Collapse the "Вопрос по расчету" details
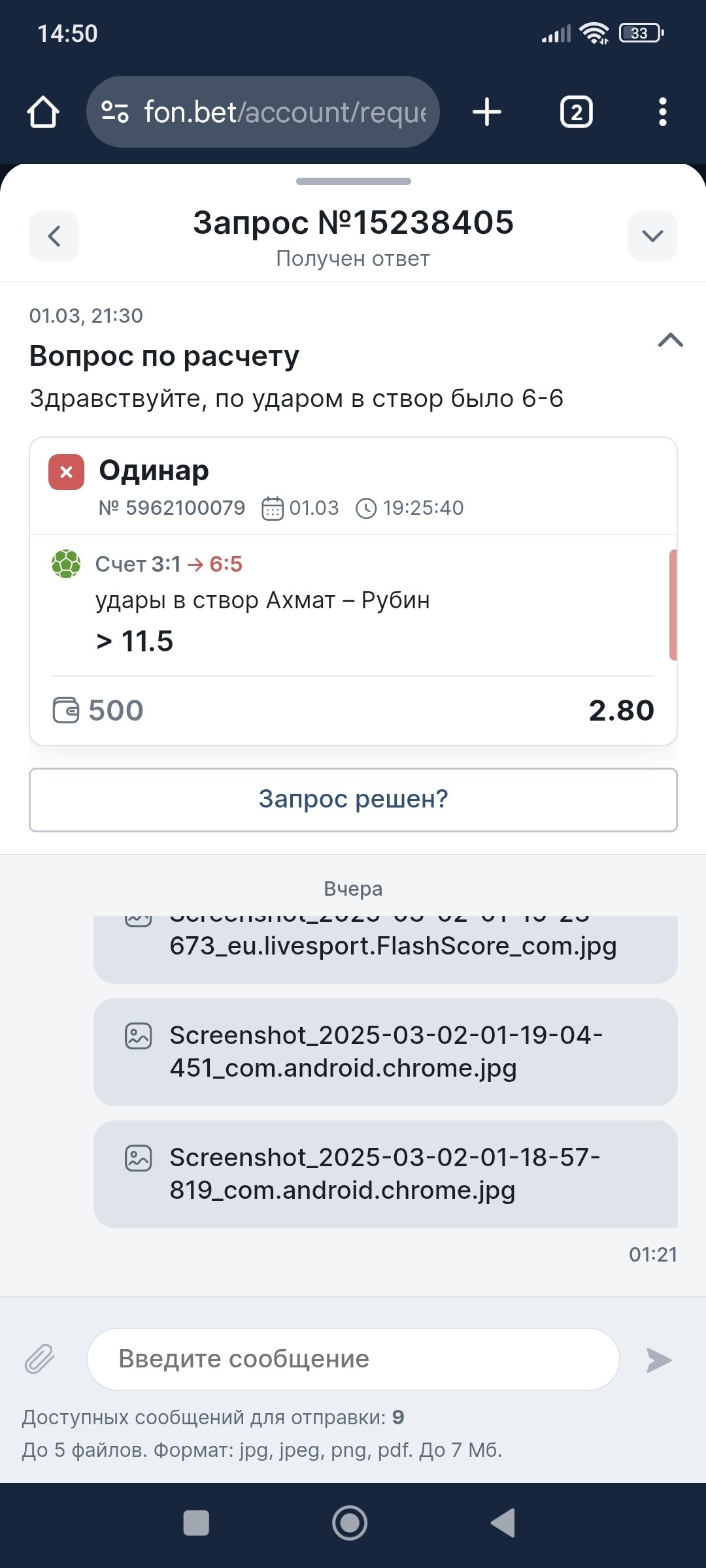The image size is (706, 1568). pos(670,340)
